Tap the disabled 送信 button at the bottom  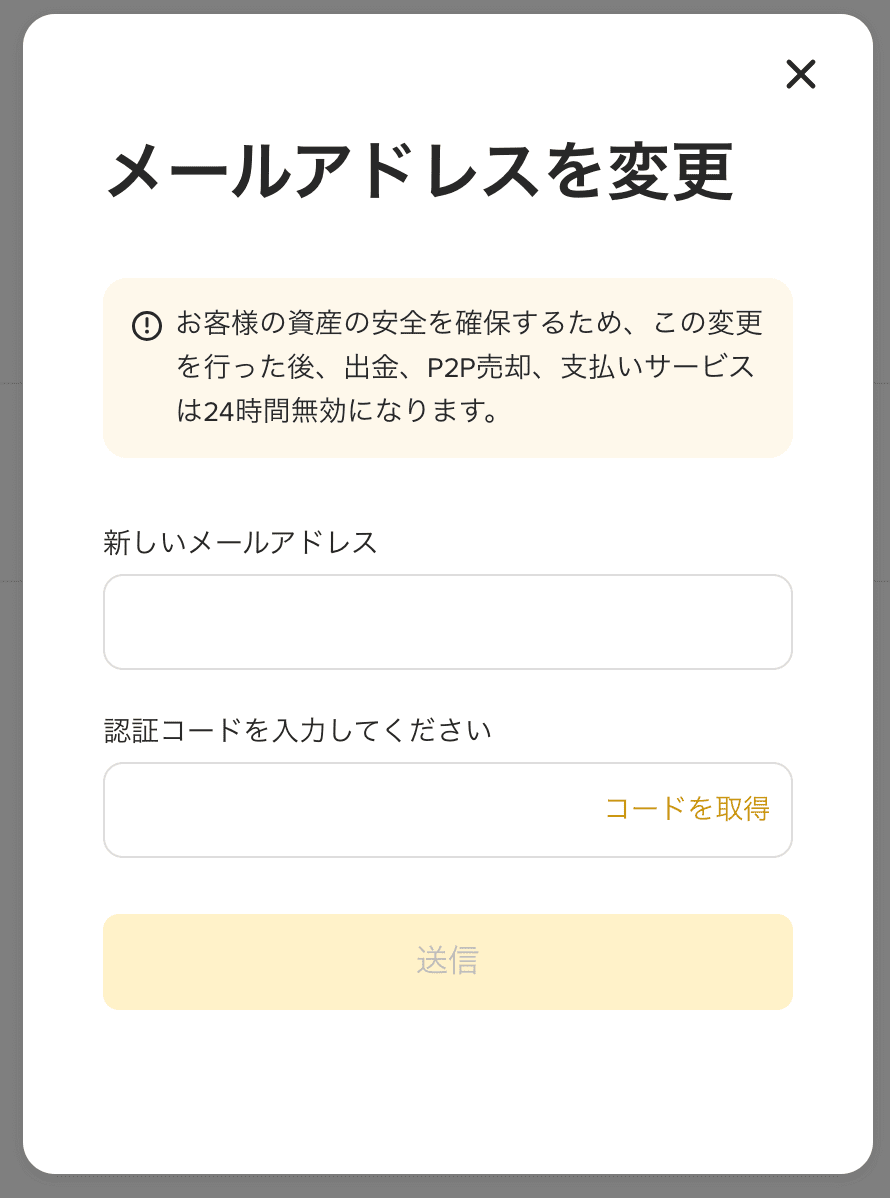447,961
